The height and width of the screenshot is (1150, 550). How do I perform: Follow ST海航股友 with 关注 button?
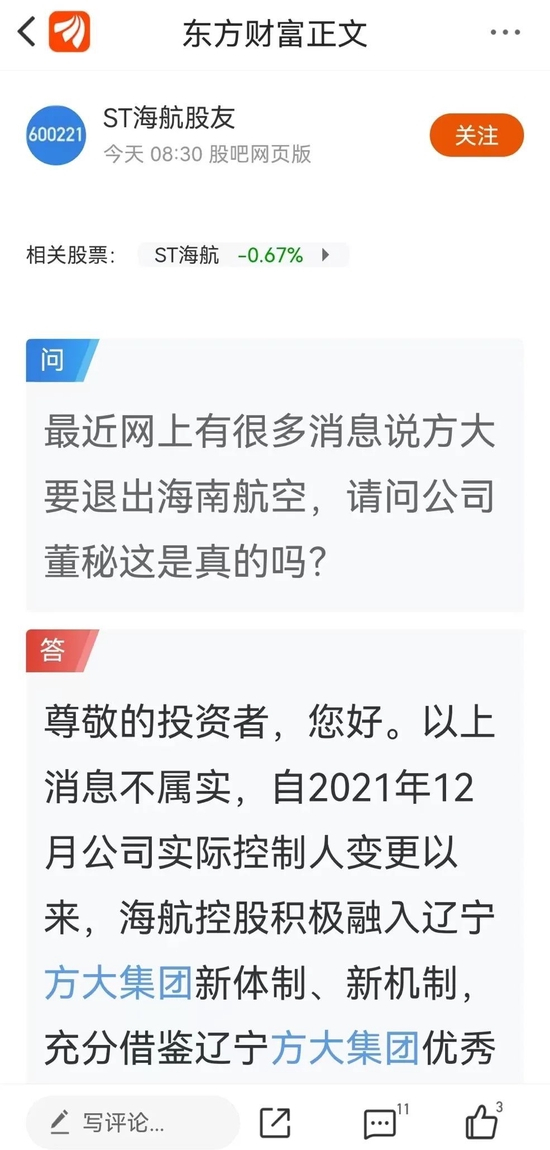(x=477, y=135)
